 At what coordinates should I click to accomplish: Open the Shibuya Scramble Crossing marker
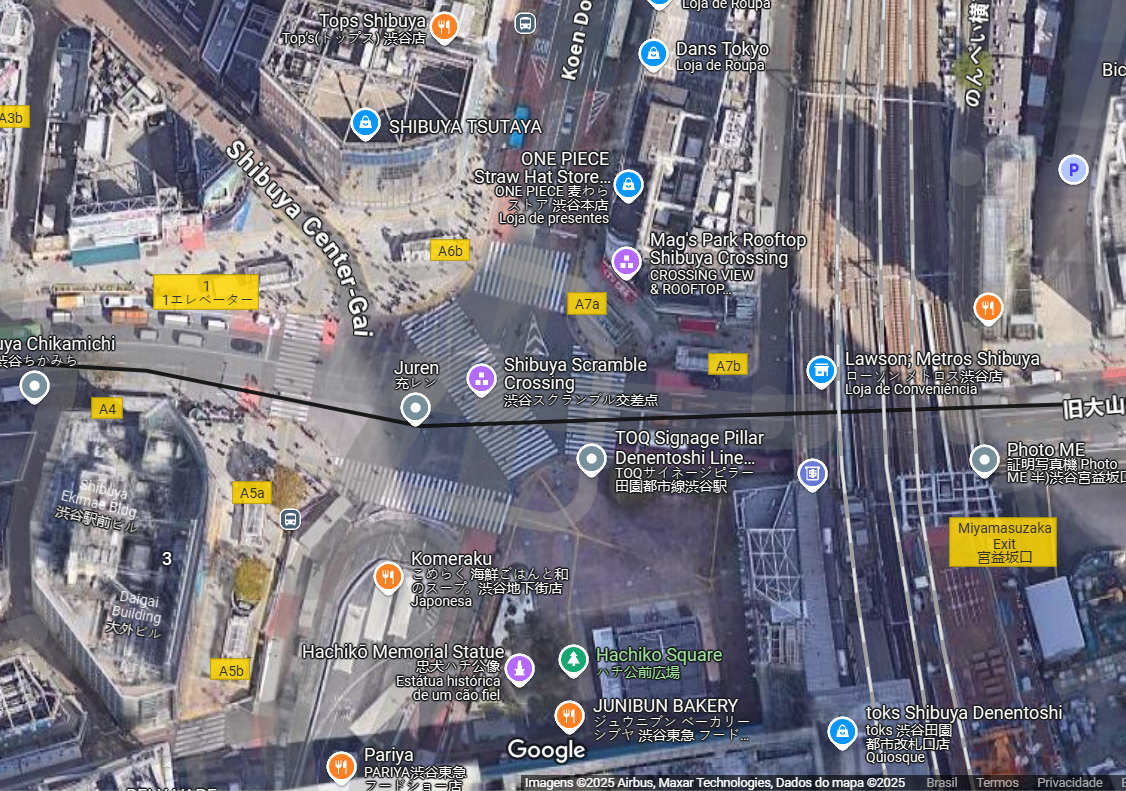(482, 378)
